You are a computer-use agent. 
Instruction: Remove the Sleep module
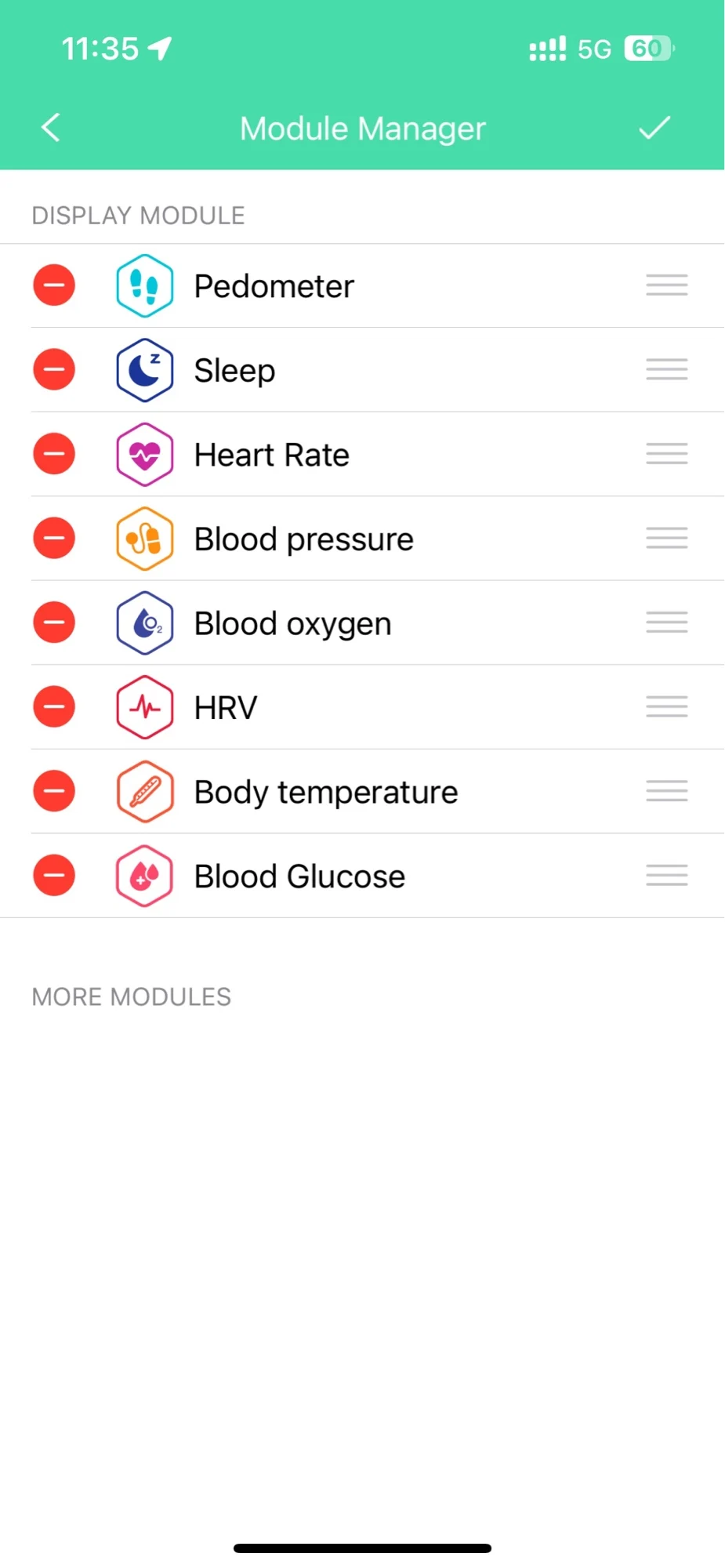pyautogui.click(x=54, y=370)
